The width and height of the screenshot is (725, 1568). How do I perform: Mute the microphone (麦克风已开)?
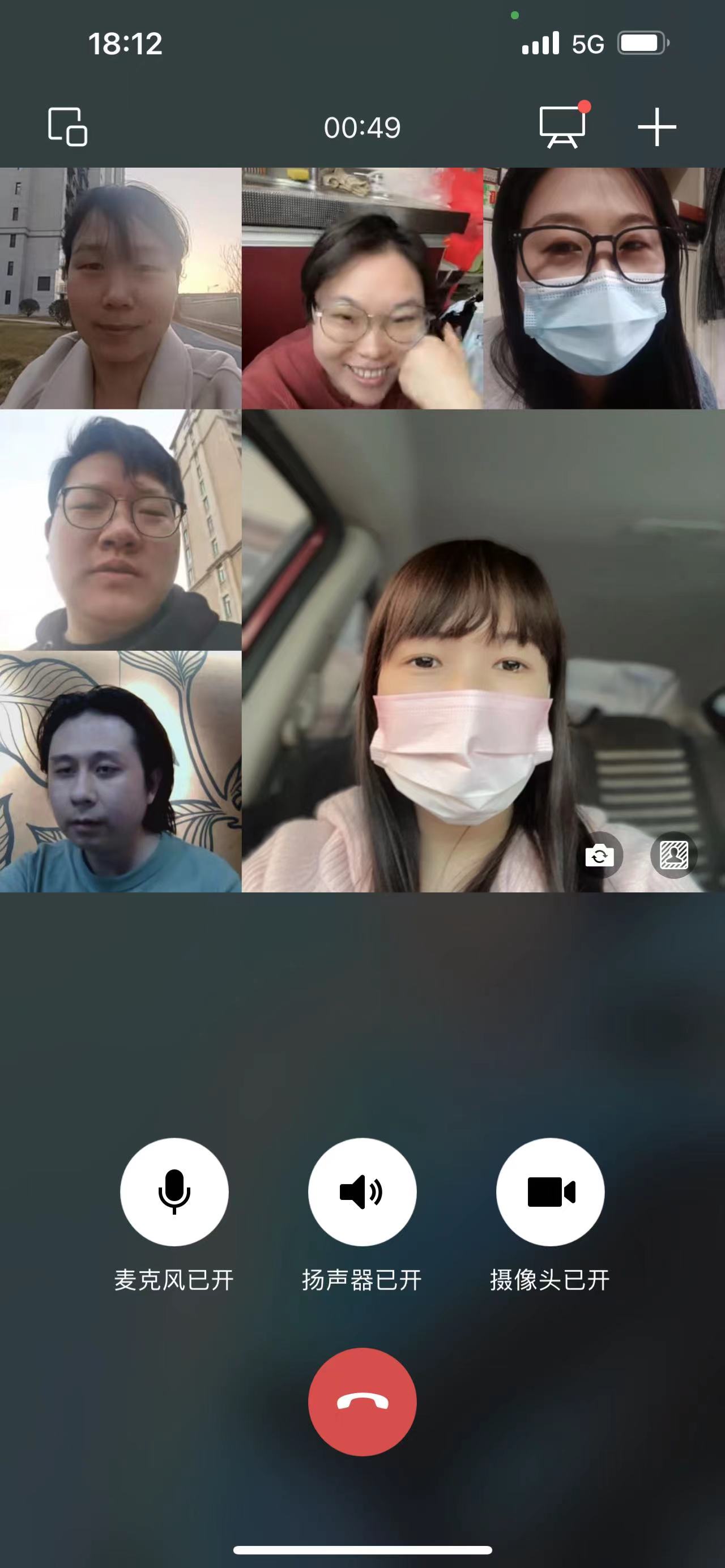(x=174, y=1192)
